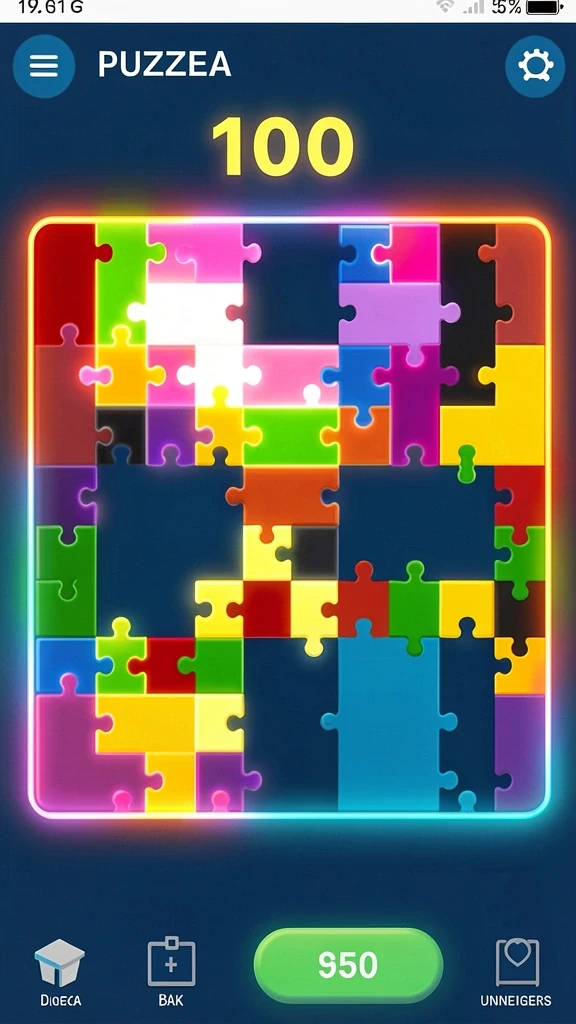
Task: Open the hamburger menu
Action: [44, 66]
